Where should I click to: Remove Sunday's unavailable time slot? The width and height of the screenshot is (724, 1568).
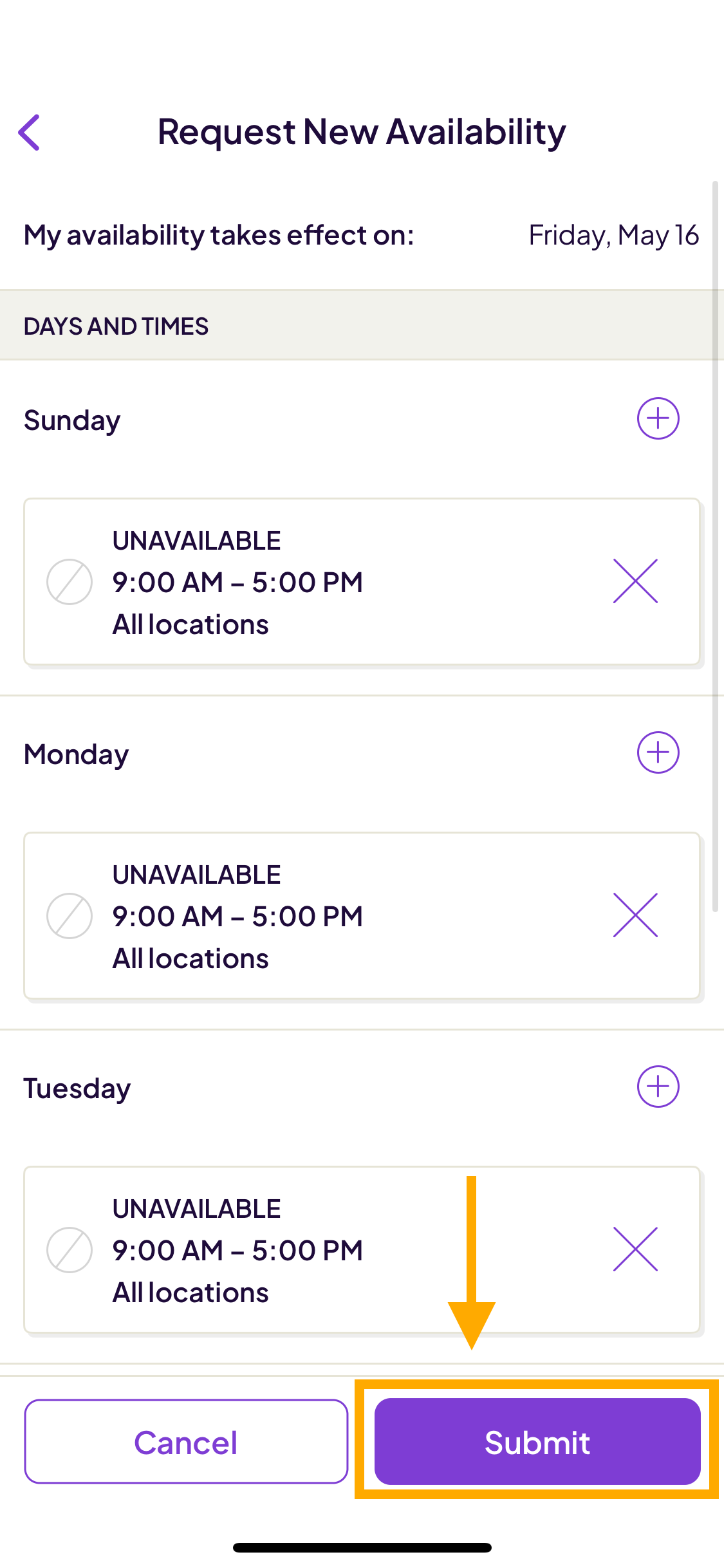(x=635, y=580)
